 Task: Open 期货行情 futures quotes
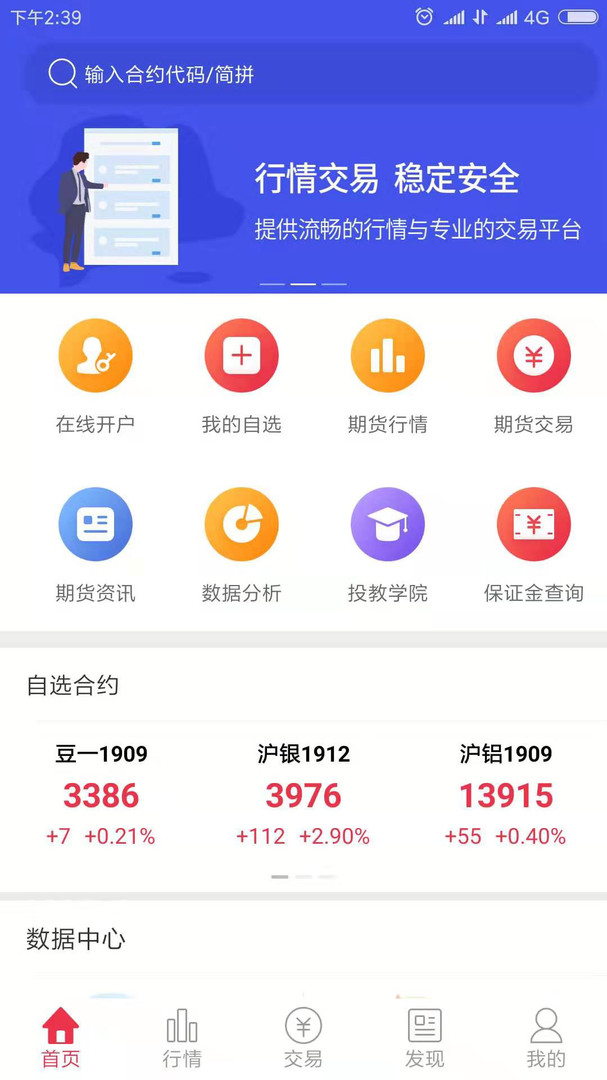pos(387,376)
